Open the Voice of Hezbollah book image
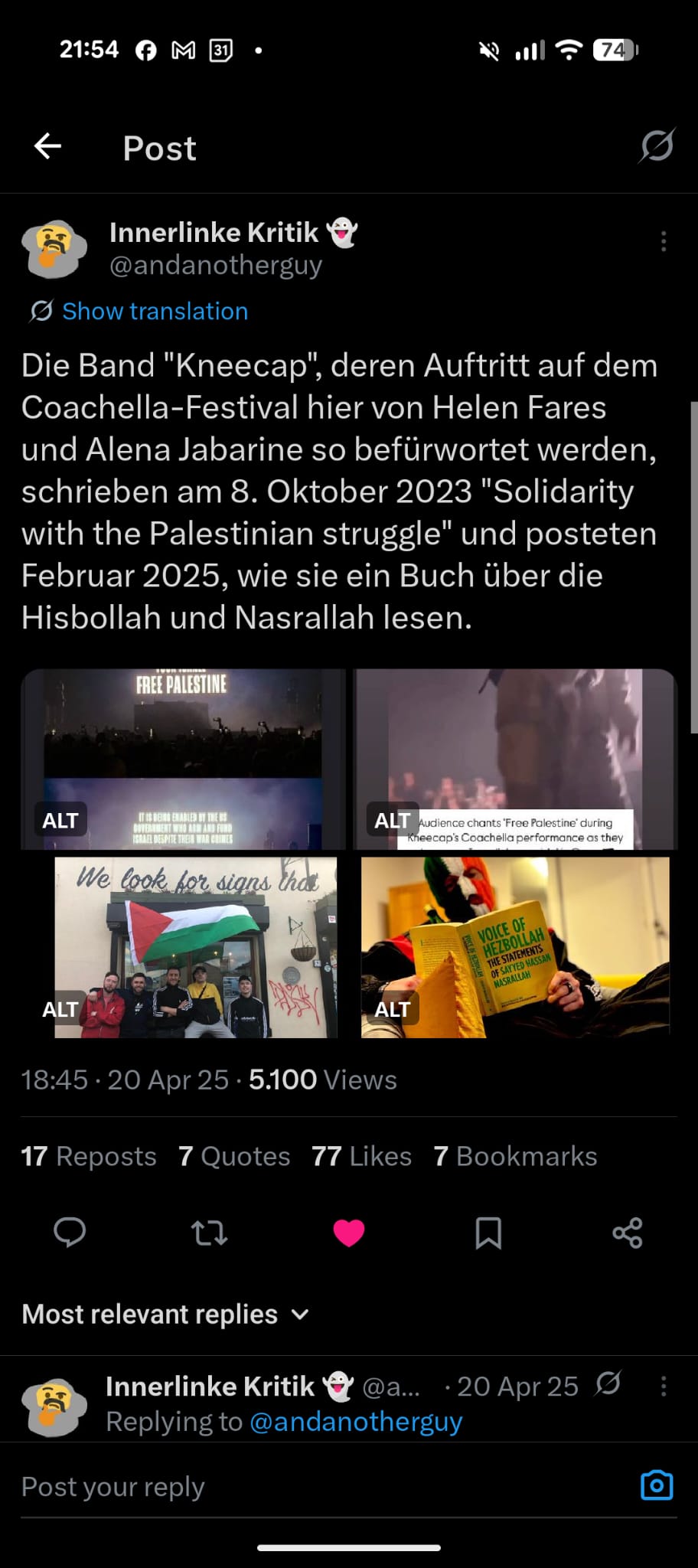Viewport: 698px width, 1568px height. click(515, 947)
